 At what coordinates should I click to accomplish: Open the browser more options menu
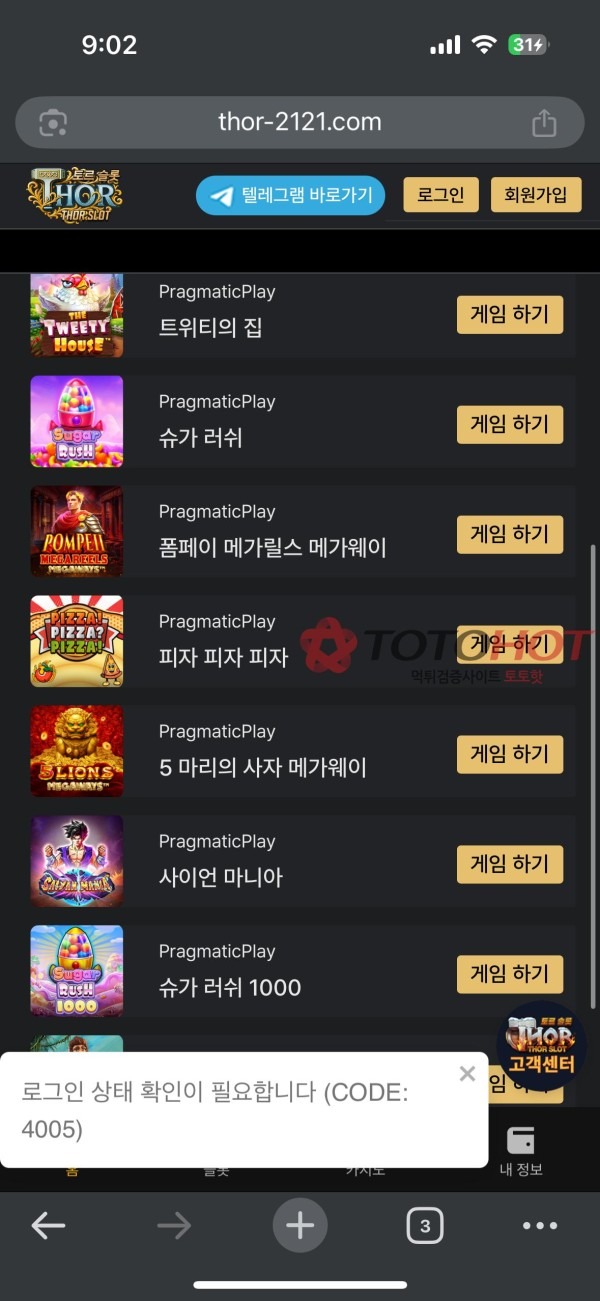click(x=540, y=1225)
